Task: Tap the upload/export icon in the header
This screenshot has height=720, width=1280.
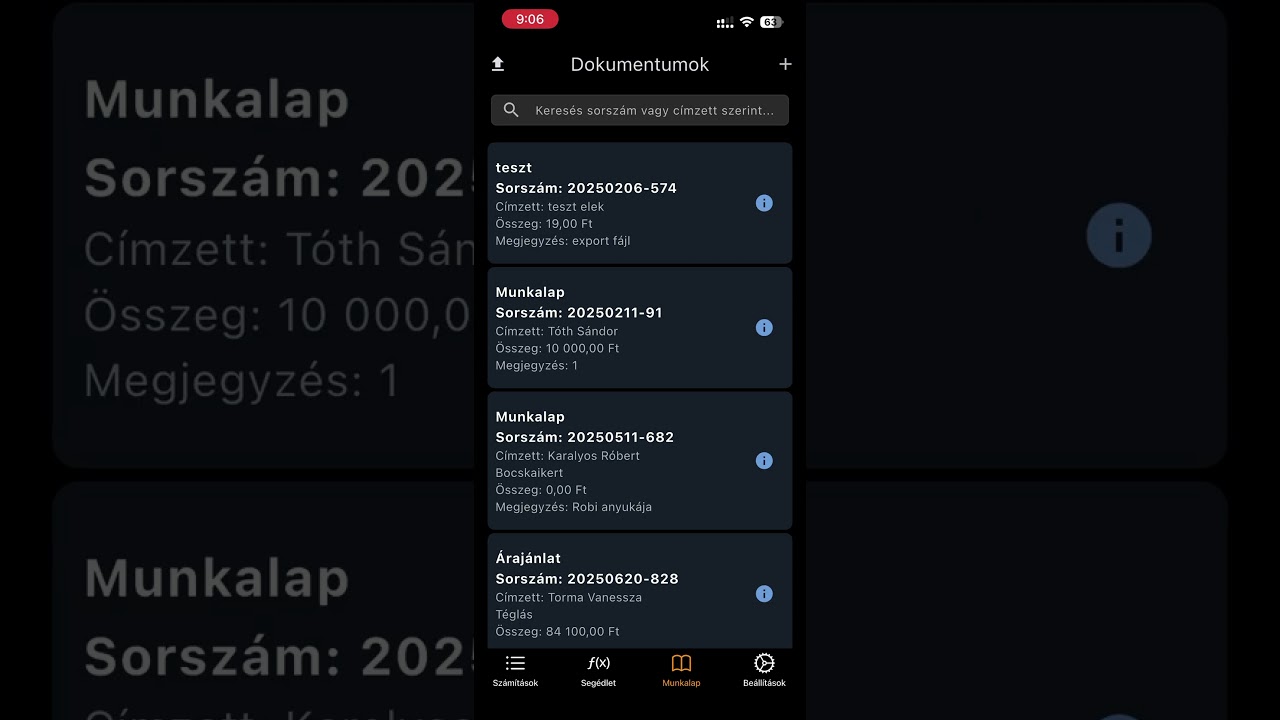Action: point(498,64)
